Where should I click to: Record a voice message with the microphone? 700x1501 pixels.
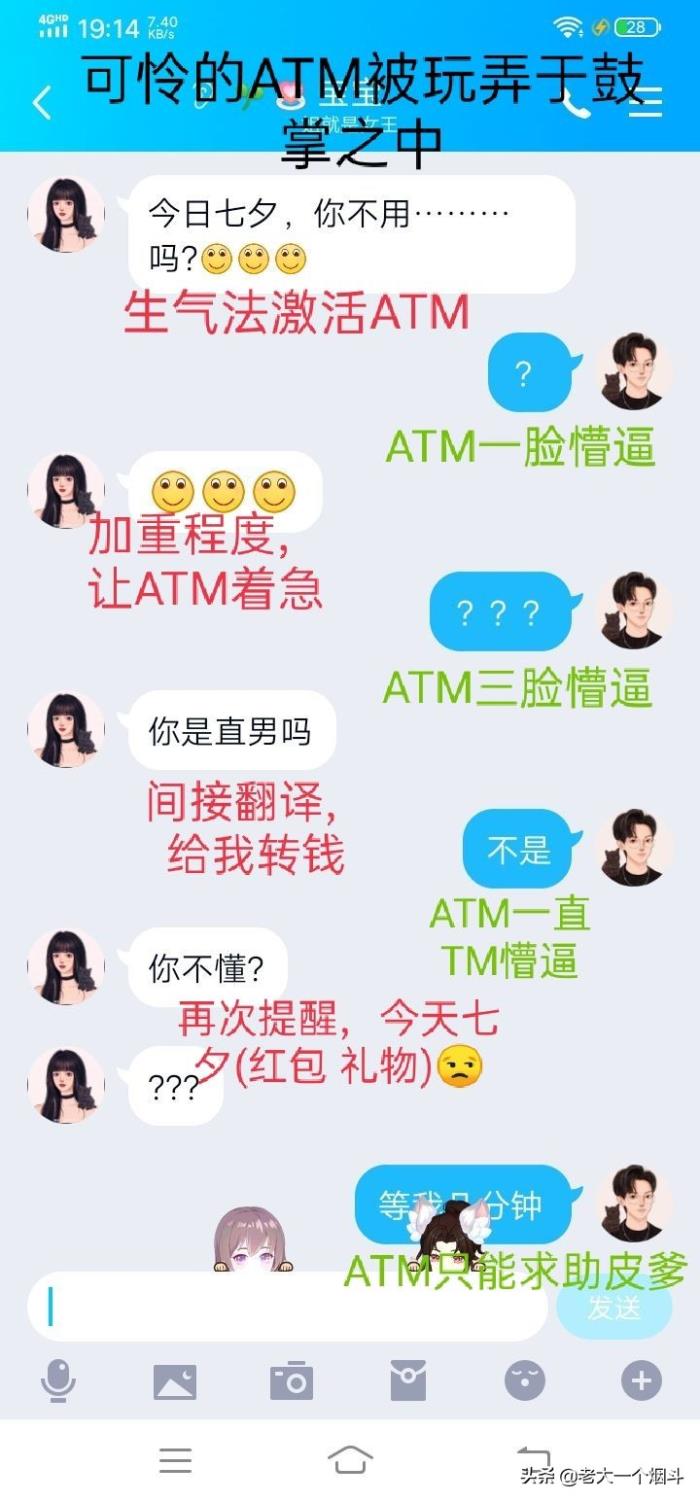[x=58, y=1381]
